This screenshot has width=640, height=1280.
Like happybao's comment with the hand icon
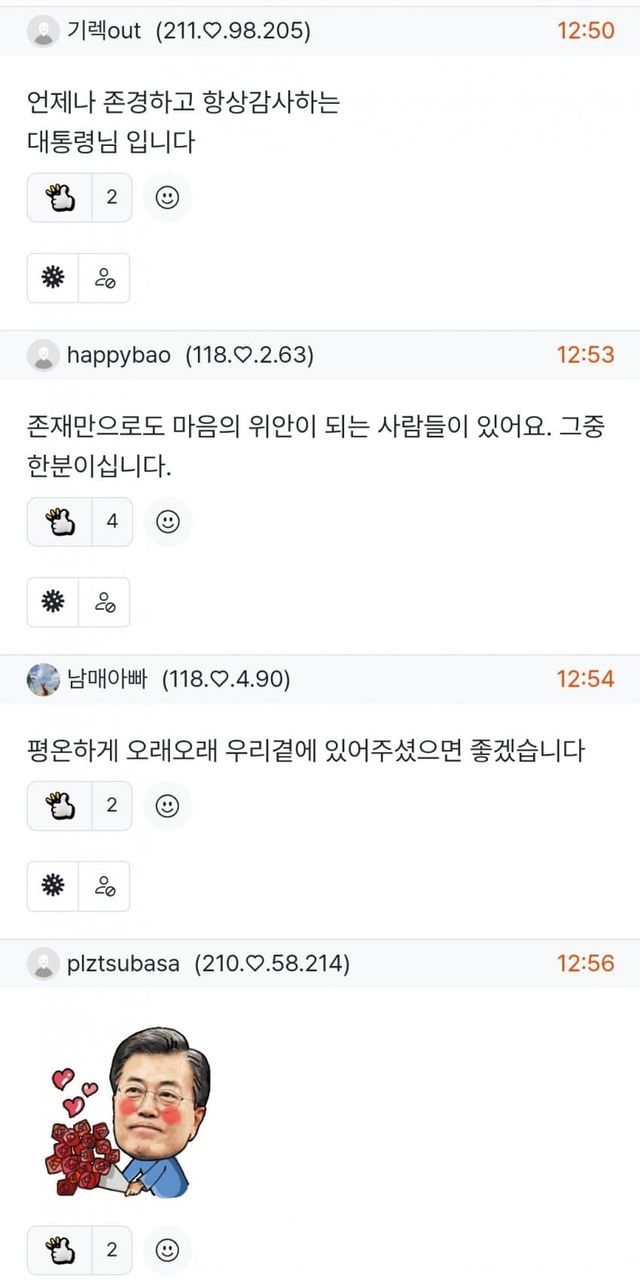[x=53, y=522]
